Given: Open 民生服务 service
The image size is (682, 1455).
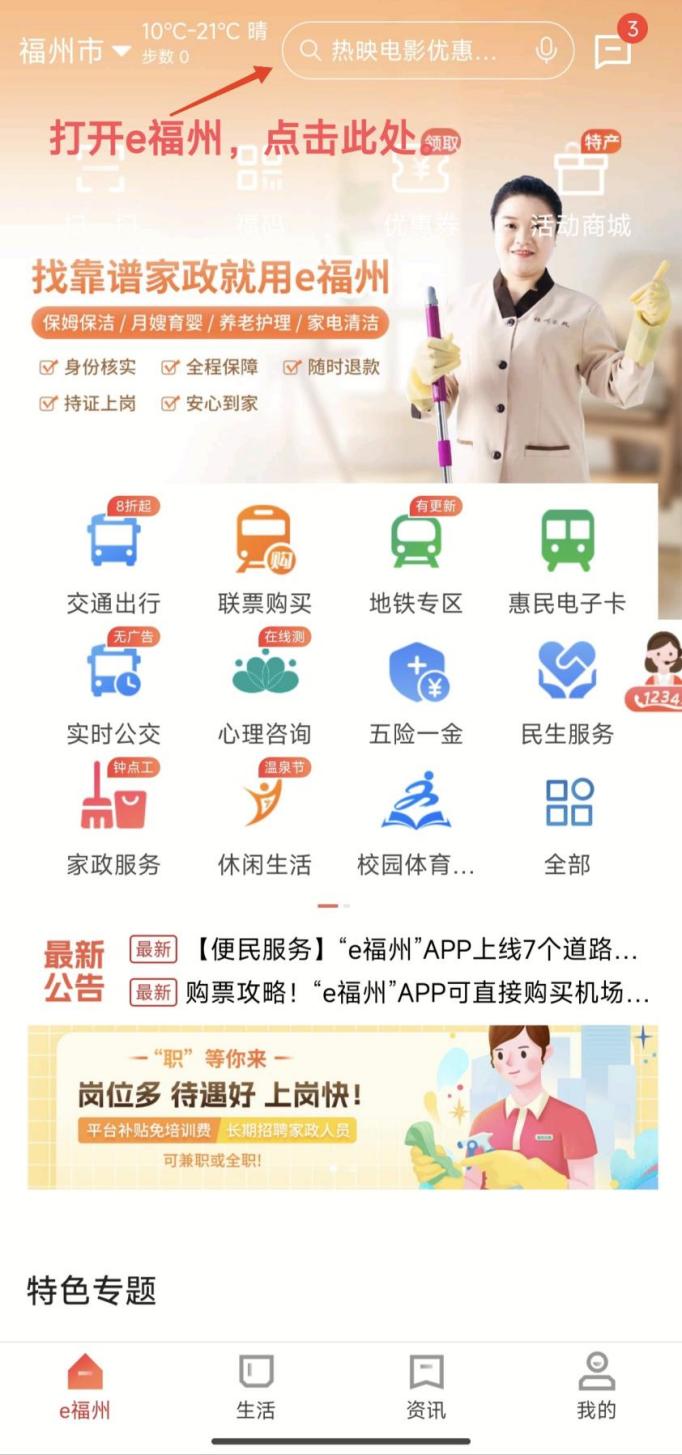Looking at the screenshot, I should tap(567, 690).
